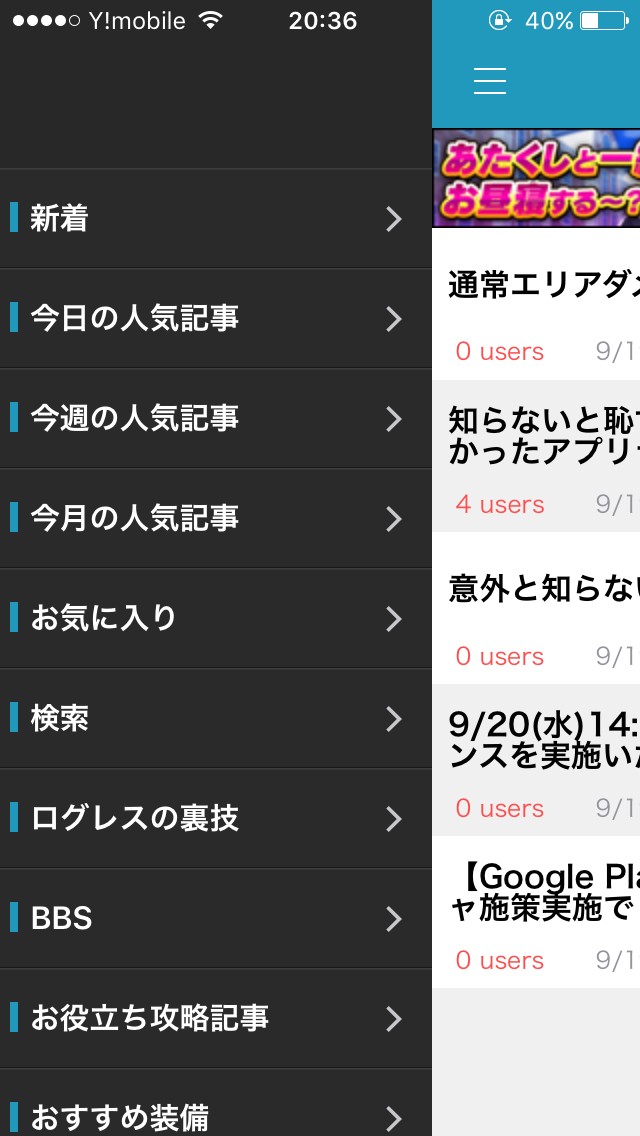Tap the pink ad banner at top
640x1136 pixels.
[536, 179]
